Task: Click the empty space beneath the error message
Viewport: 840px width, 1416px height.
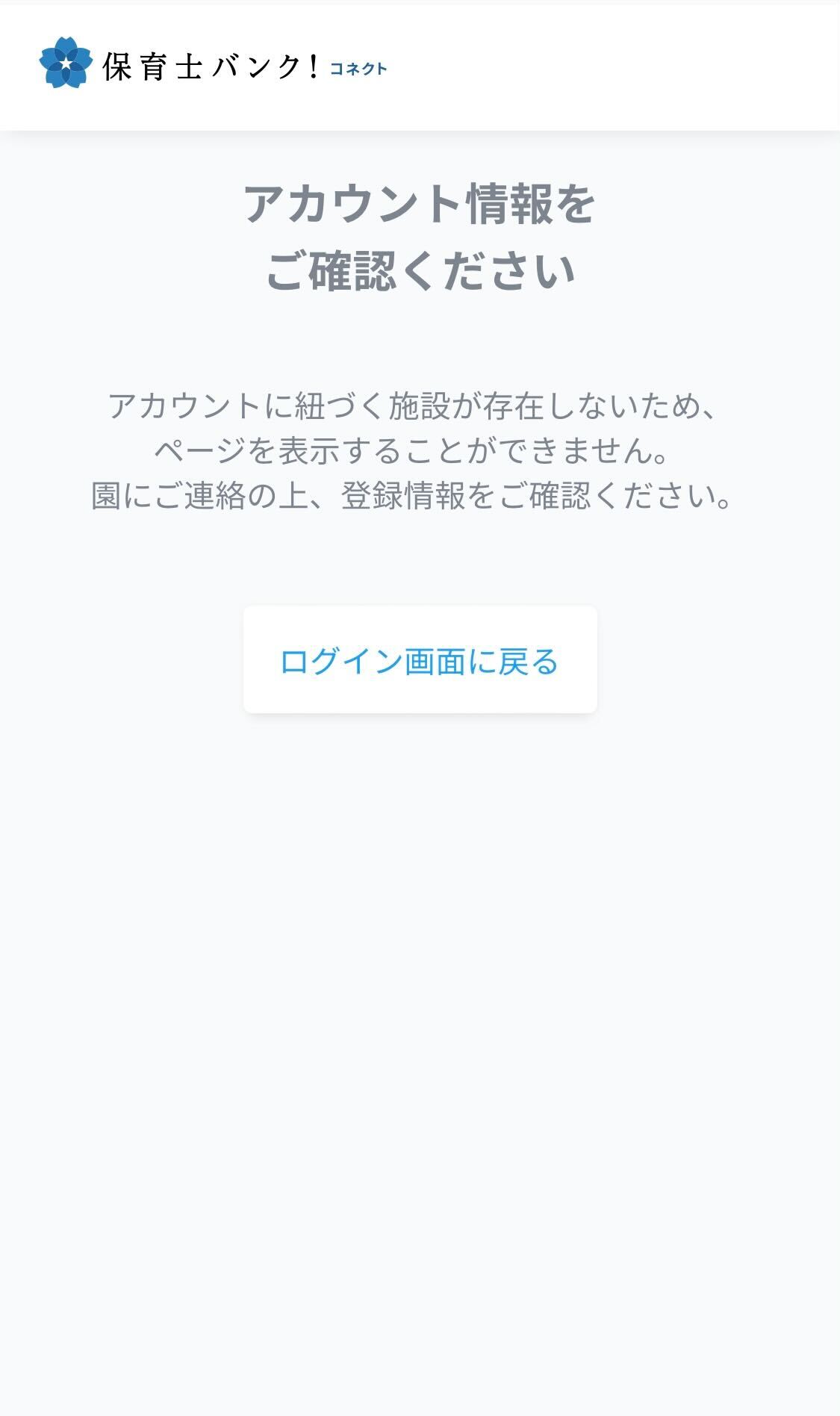Action: [420, 560]
